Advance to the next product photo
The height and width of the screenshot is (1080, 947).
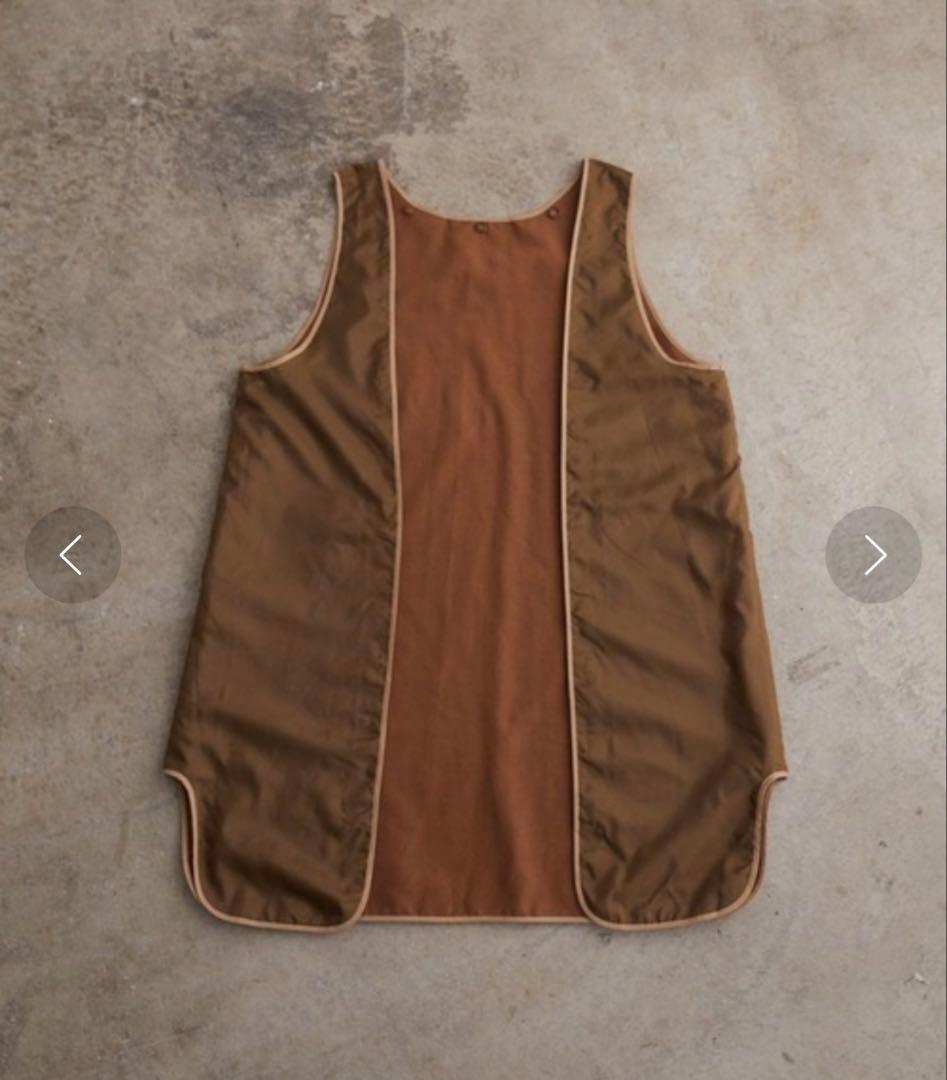(873, 554)
